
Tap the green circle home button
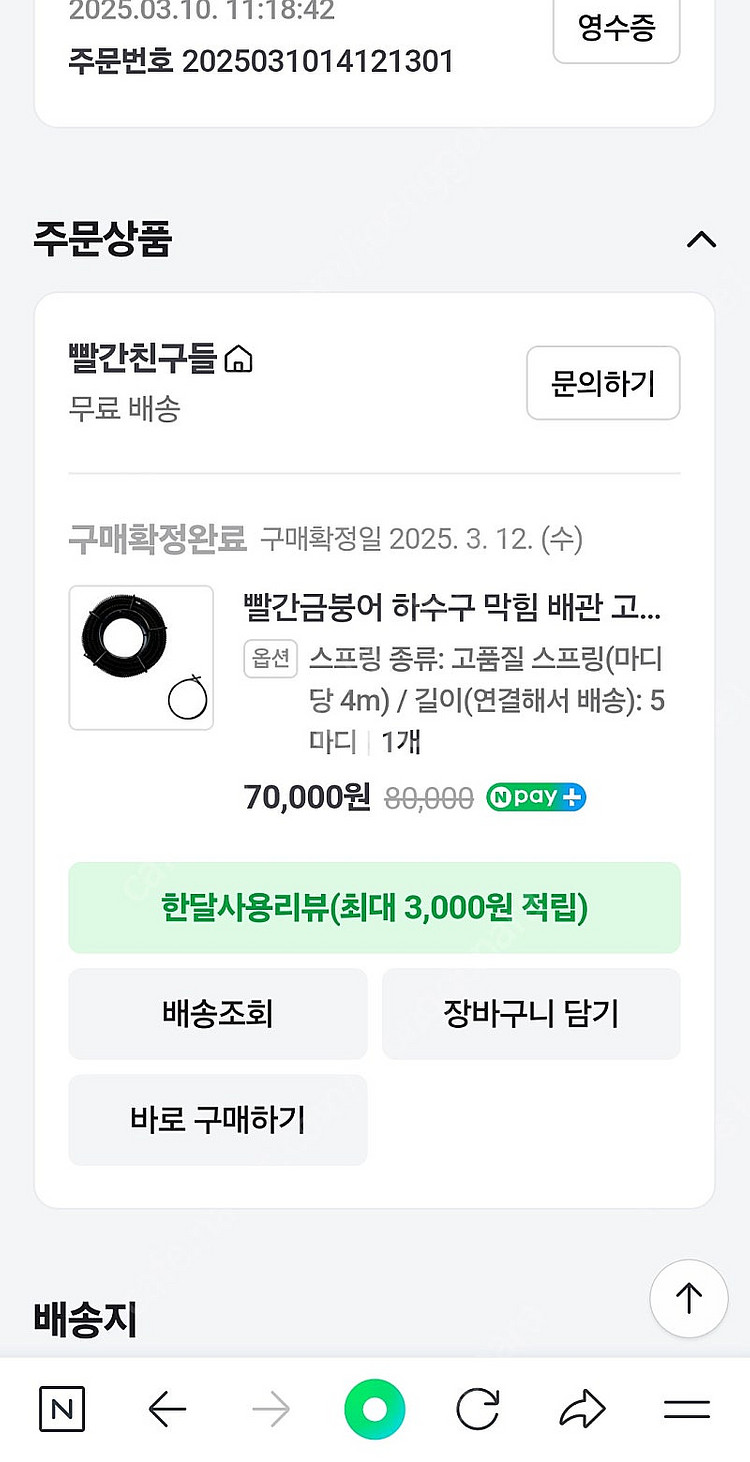[x=375, y=1409]
